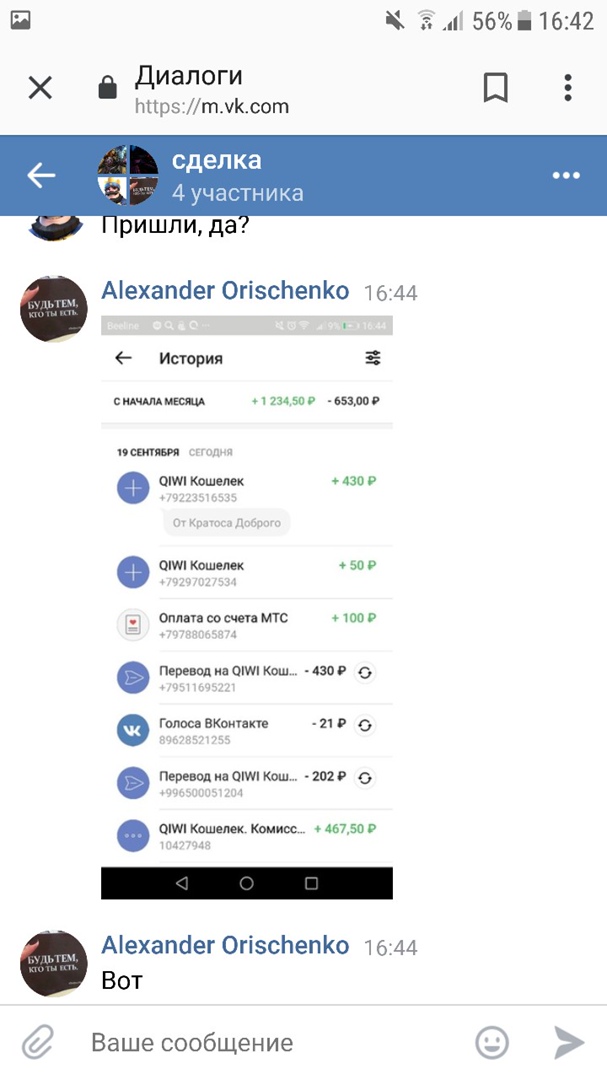Attach a file with the paperclip
Viewport: 607px width, 1080px height.
tap(37, 1043)
